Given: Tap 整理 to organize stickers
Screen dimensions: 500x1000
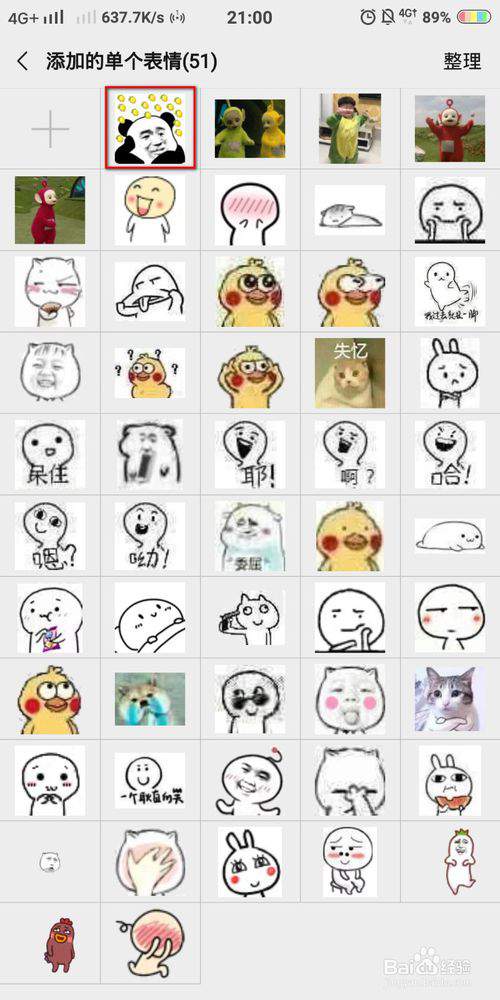Looking at the screenshot, I should click(462, 62).
